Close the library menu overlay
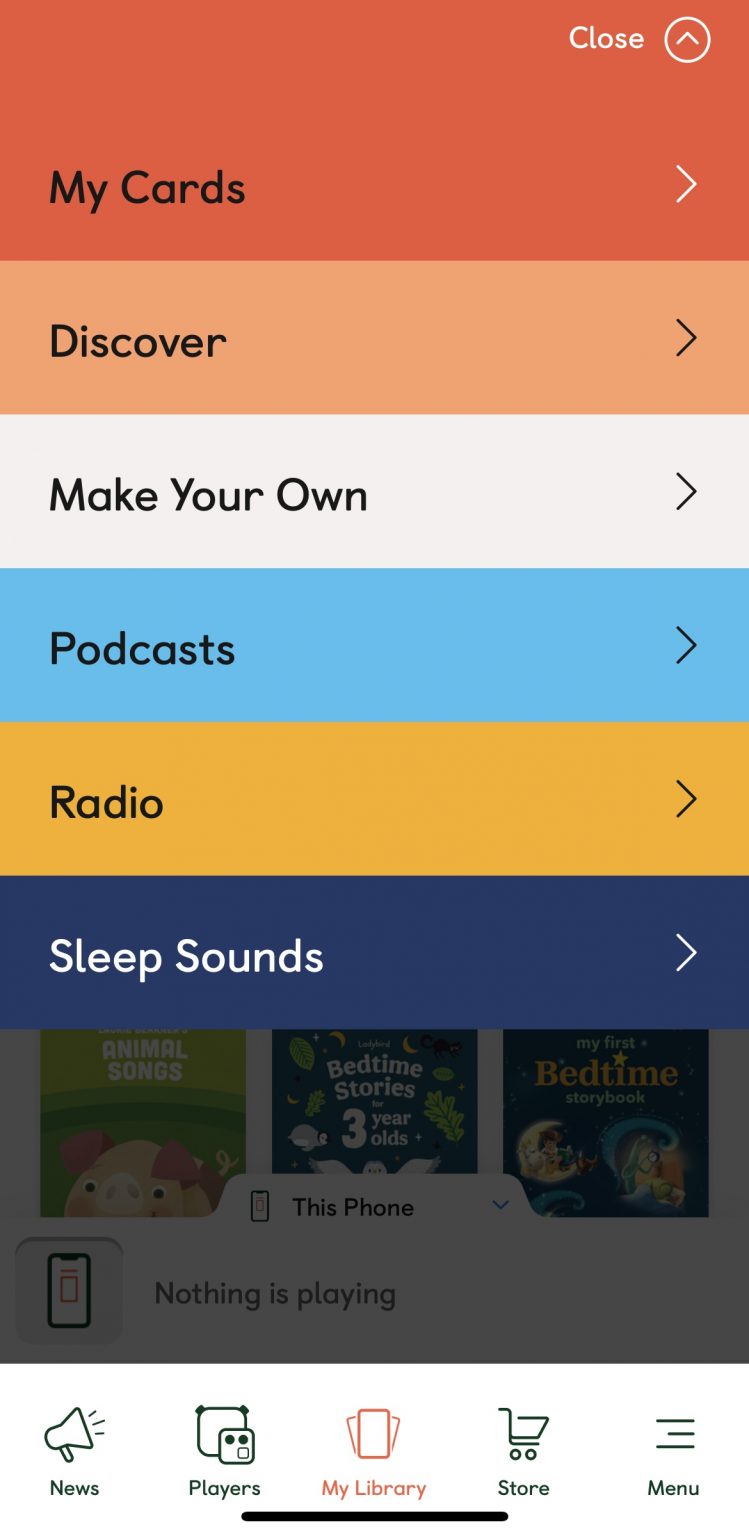The height and width of the screenshot is (1536, 749). point(640,40)
